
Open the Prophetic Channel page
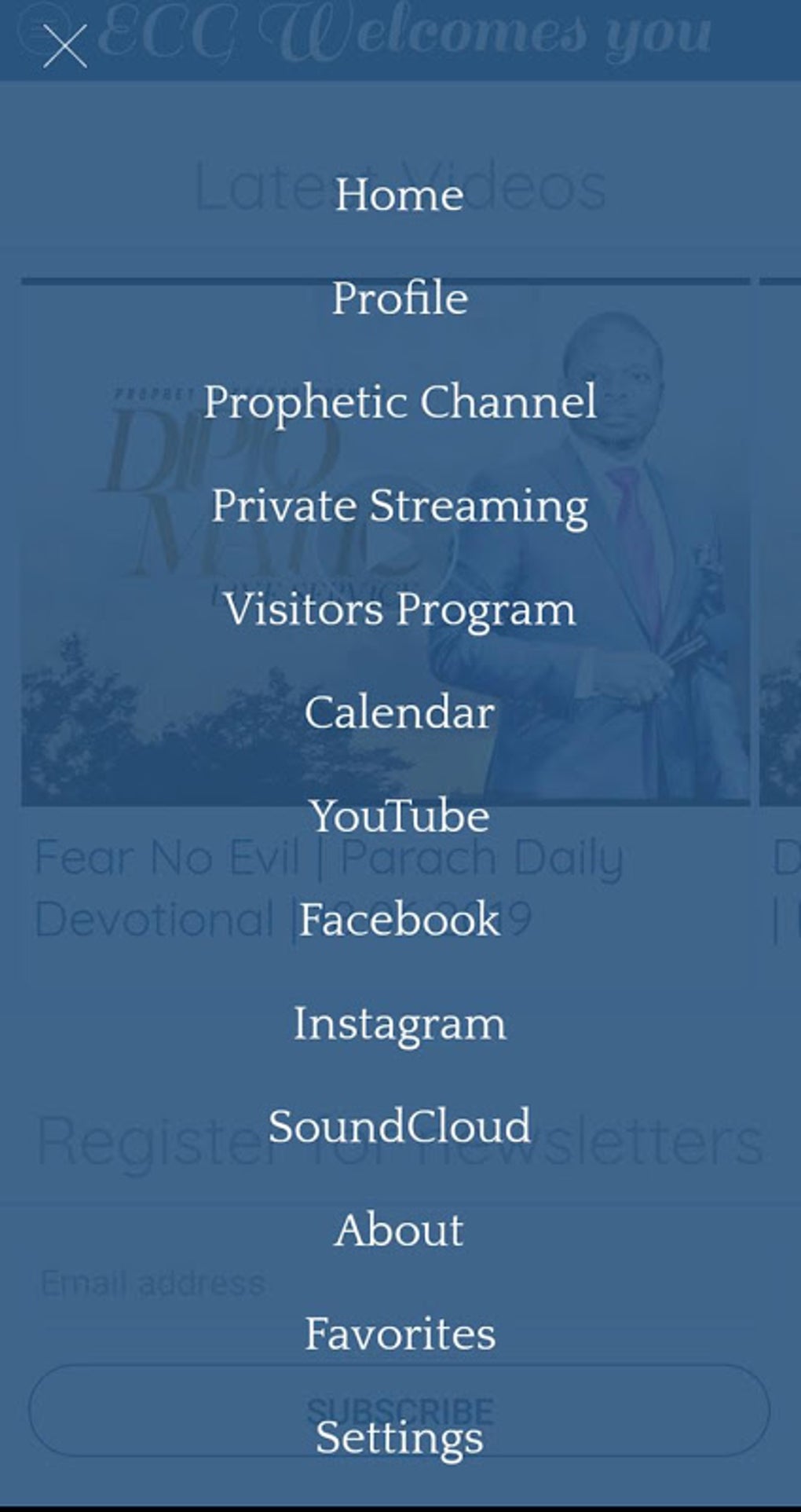(x=400, y=401)
